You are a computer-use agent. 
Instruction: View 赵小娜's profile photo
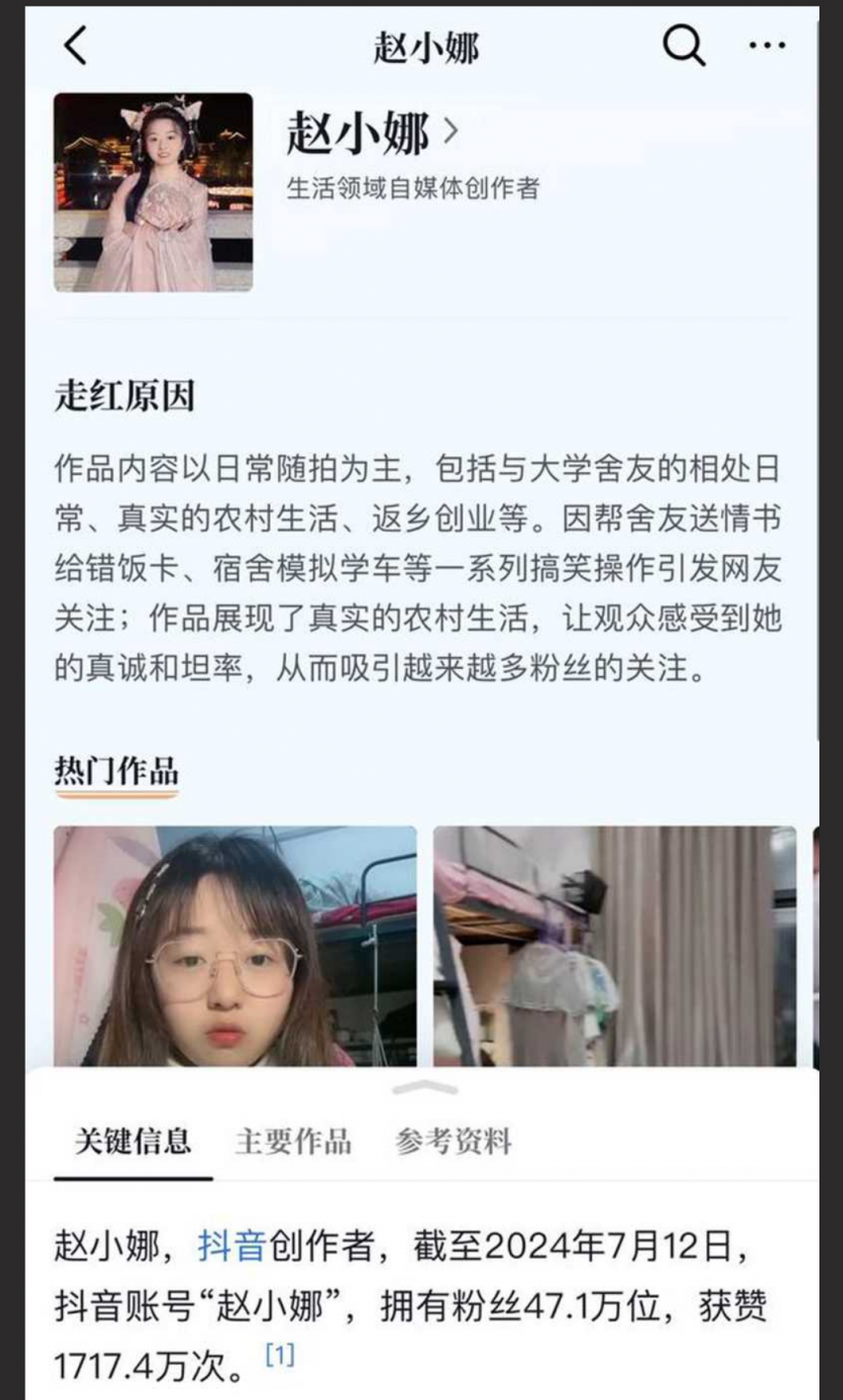click(x=153, y=192)
